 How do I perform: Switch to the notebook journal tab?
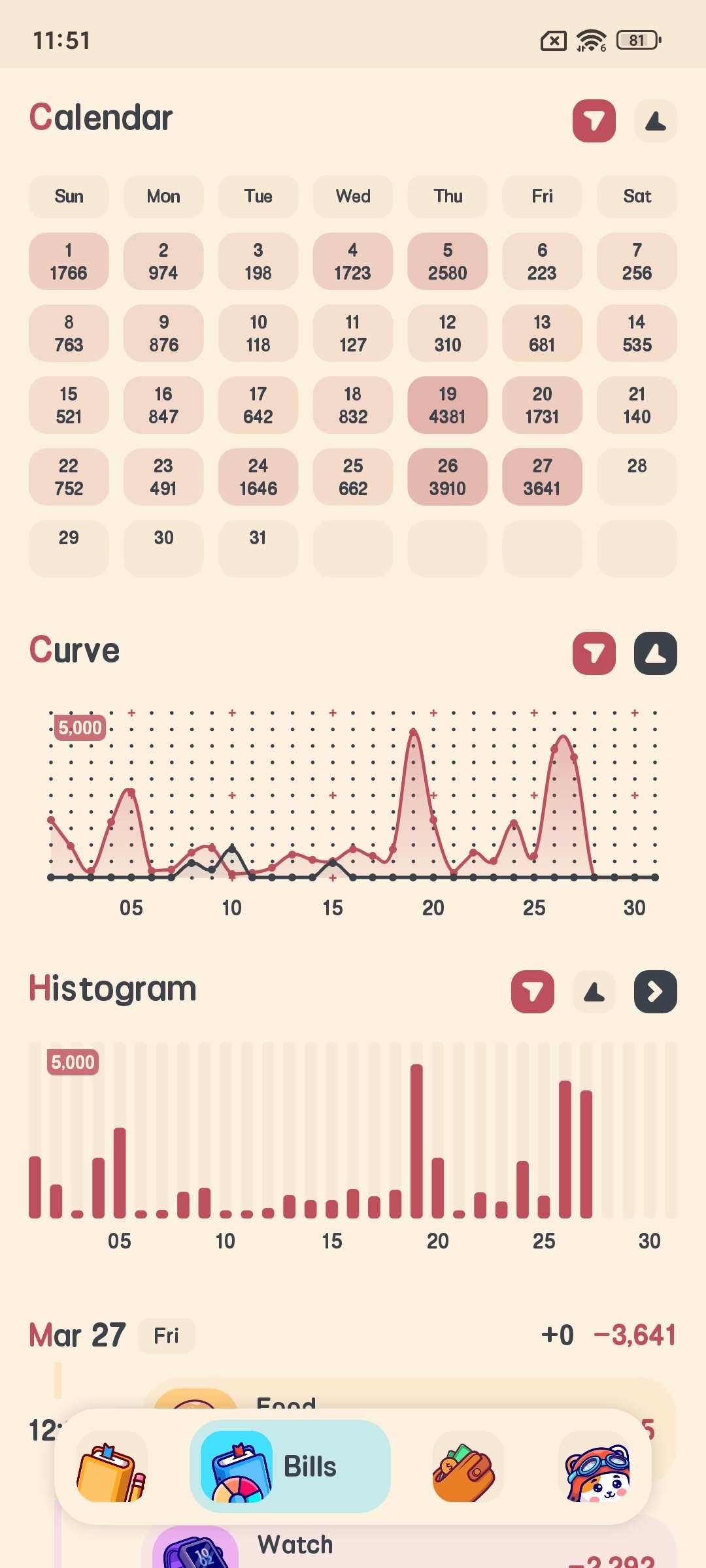111,1467
